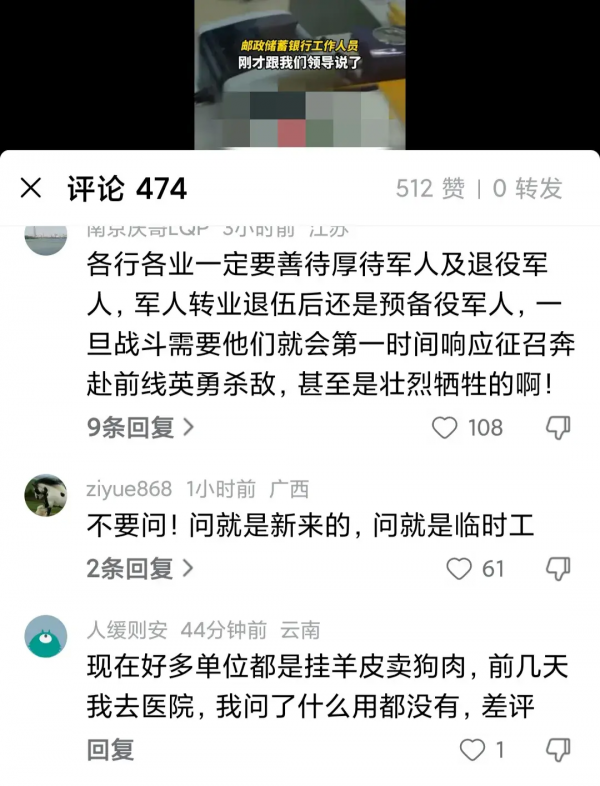The width and height of the screenshot is (600, 786).
Task: Dislike the comment about 退役军人
Action: coord(558,428)
